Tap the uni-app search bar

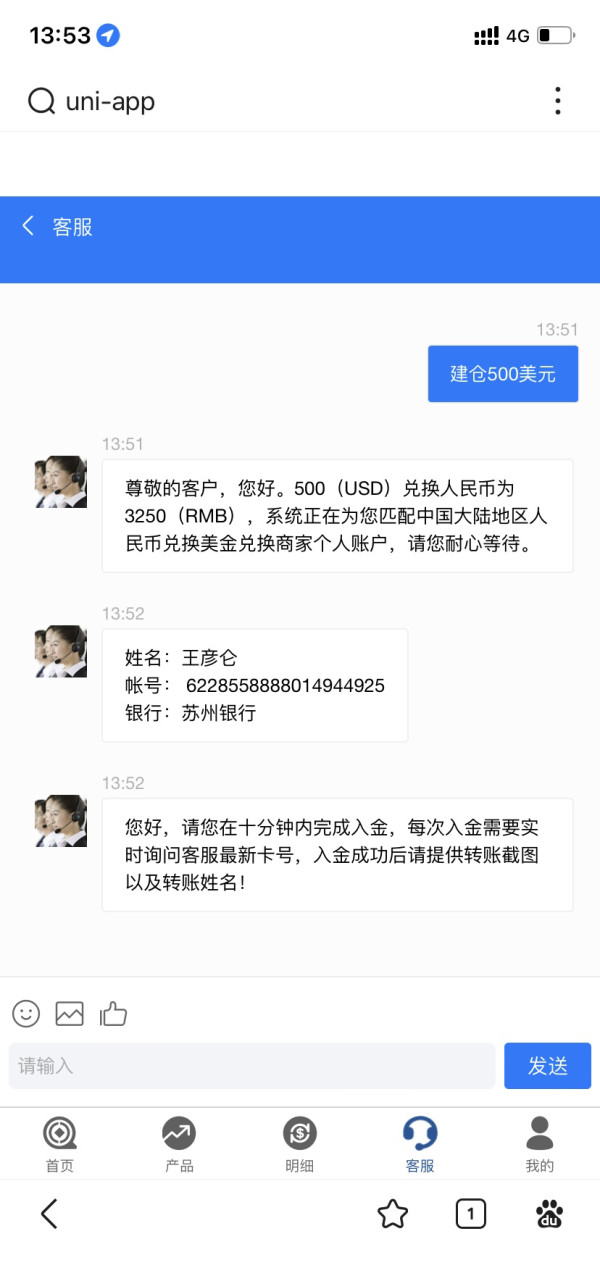tap(280, 101)
